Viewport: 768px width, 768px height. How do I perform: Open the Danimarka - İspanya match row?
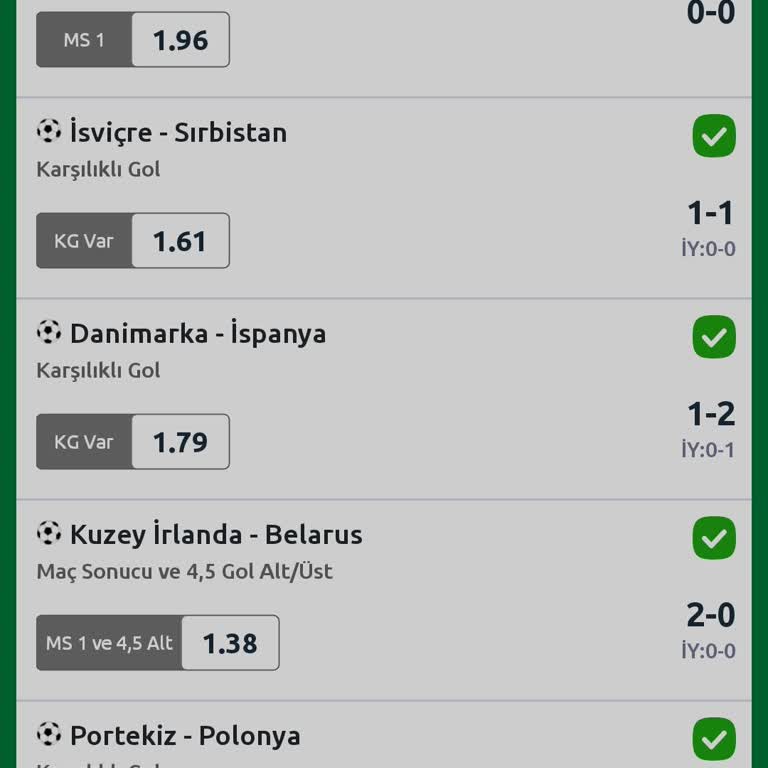point(198,333)
